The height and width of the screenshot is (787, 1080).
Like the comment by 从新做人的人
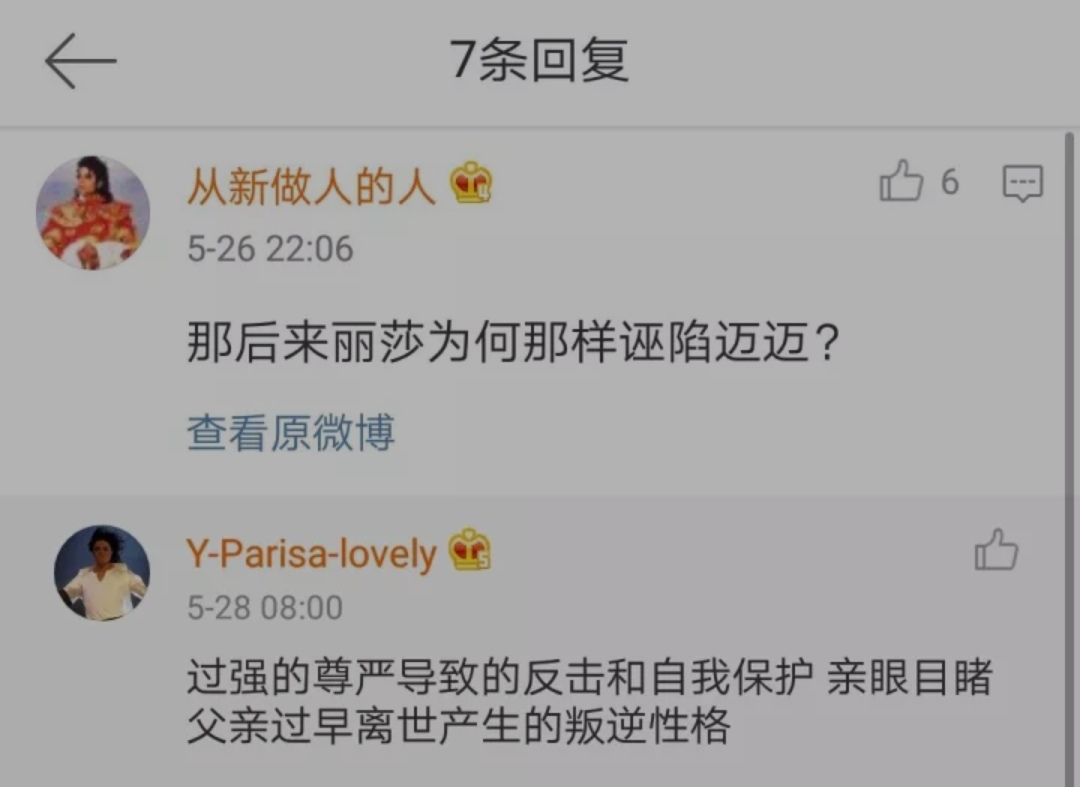click(901, 182)
